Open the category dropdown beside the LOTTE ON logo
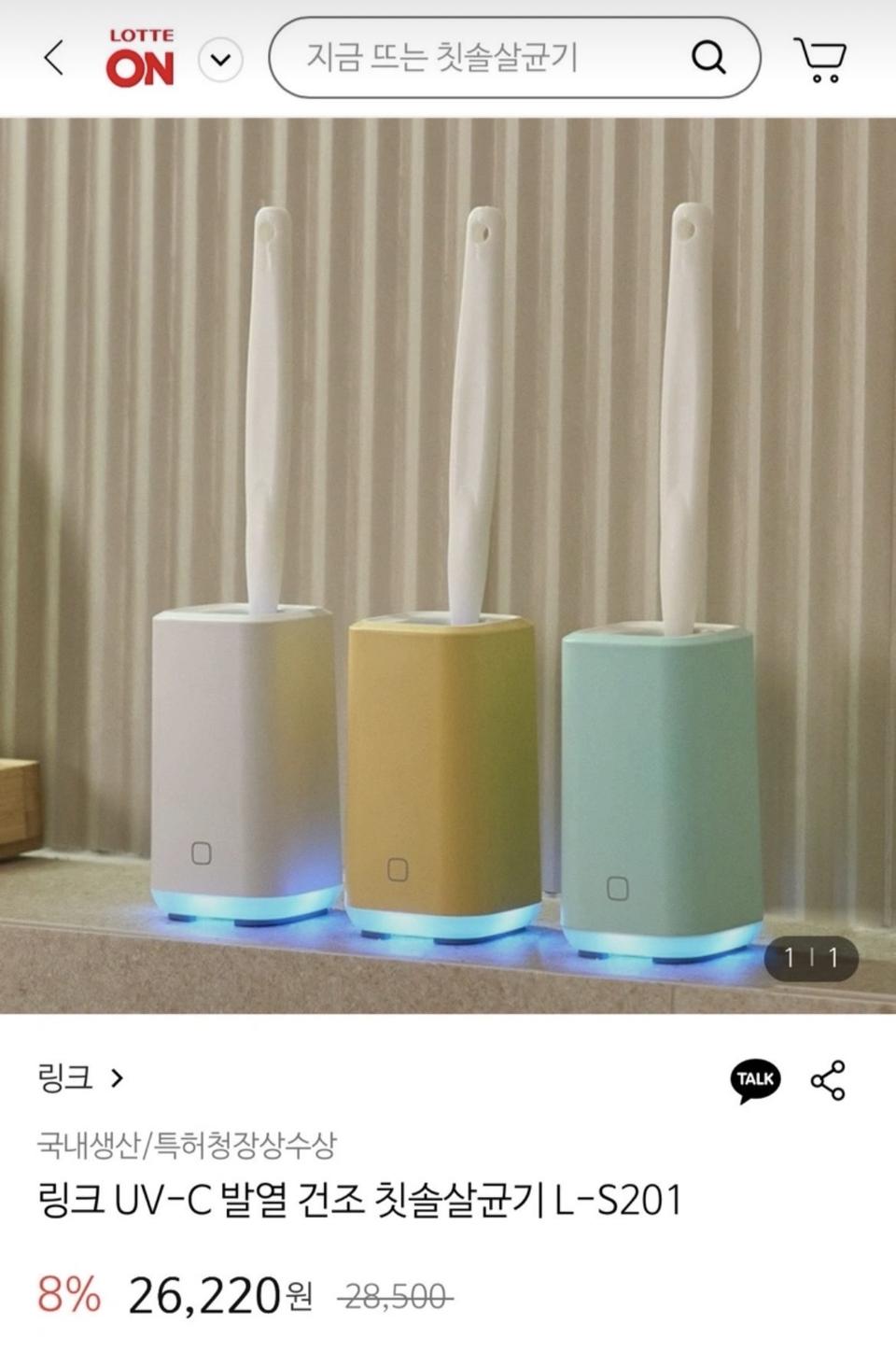The height and width of the screenshot is (1352, 896). (219, 58)
